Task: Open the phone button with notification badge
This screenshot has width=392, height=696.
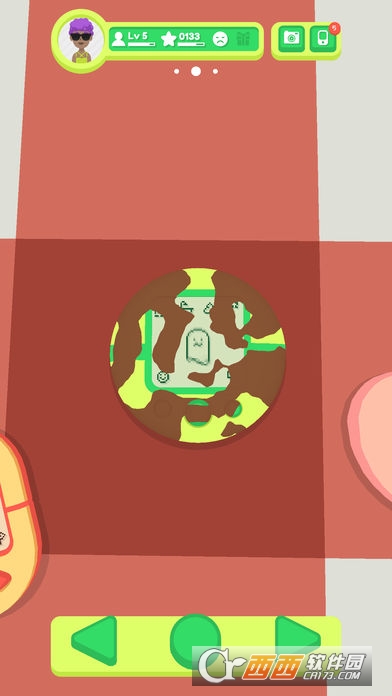Action: [323, 38]
